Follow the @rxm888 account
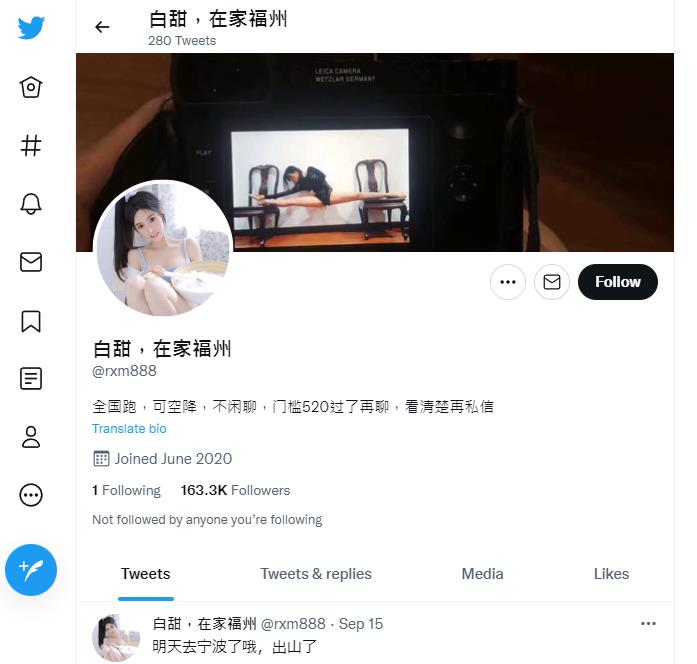The width and height of the screenshot is (697, 664). (617, 282)
